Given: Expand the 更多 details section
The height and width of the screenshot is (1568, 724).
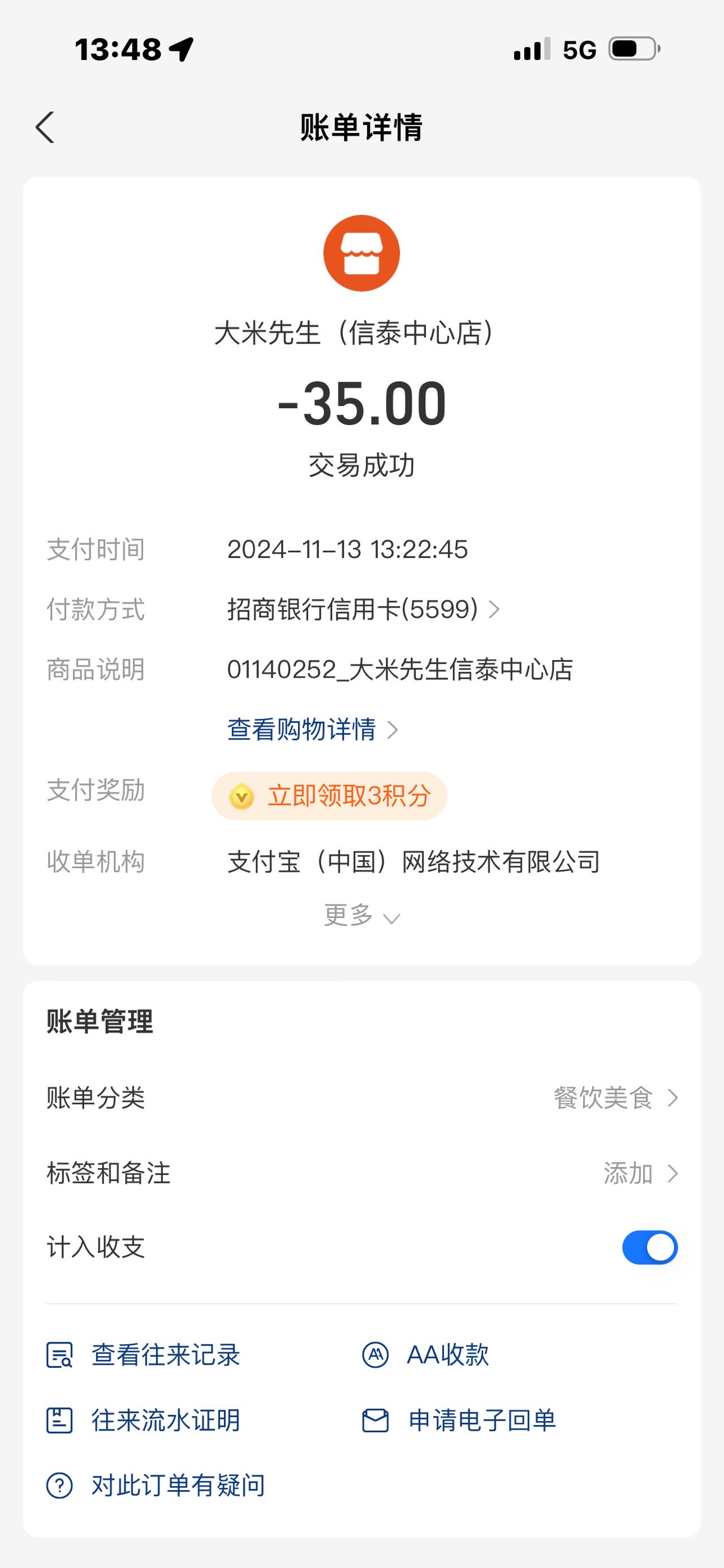Looking at the screenshot, I should (361, 915).
